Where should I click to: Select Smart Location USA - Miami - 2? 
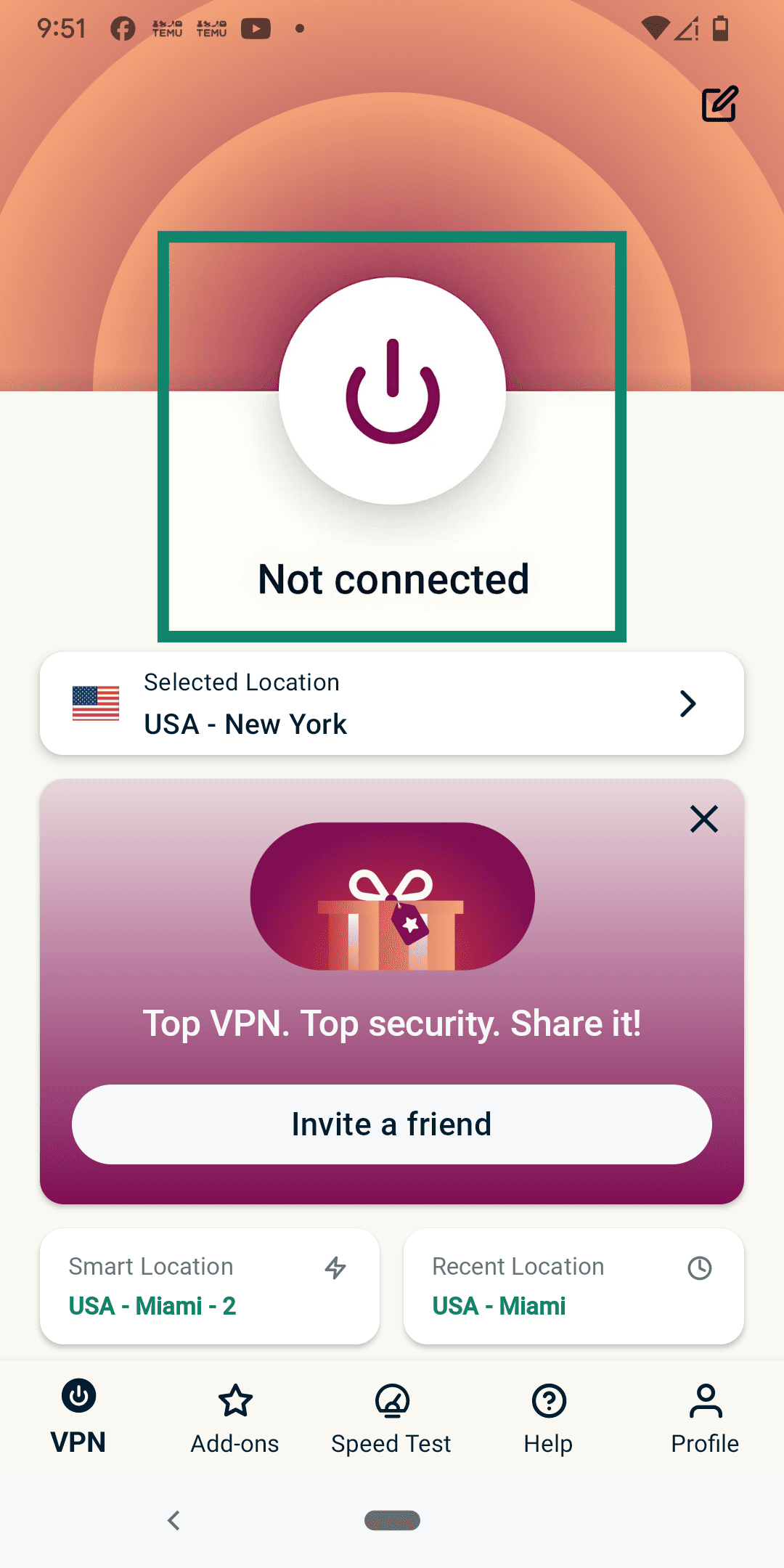(x=209, y=1286)
